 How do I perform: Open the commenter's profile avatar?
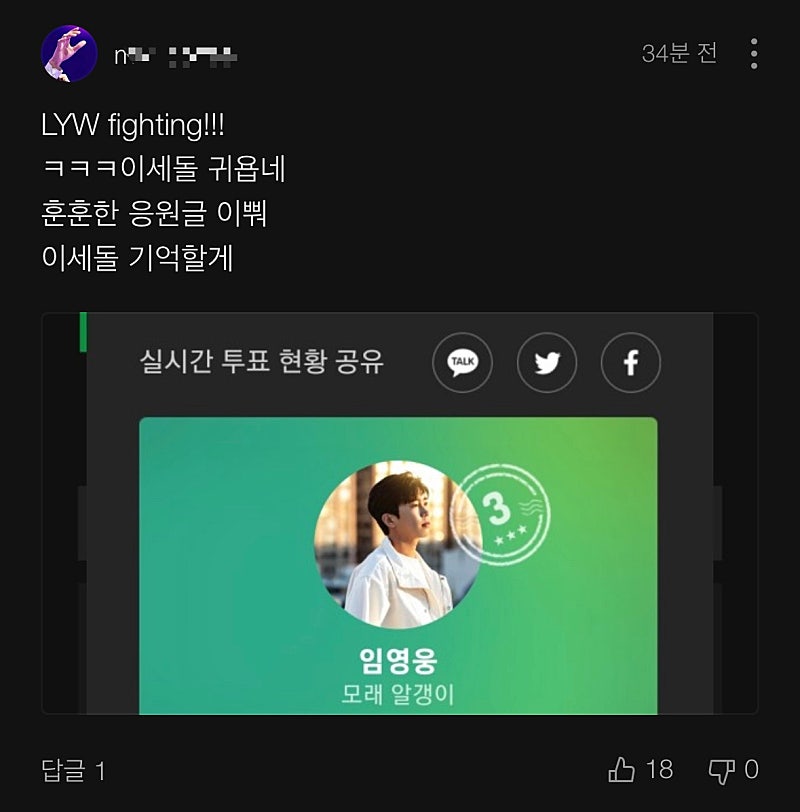[69, 54]
